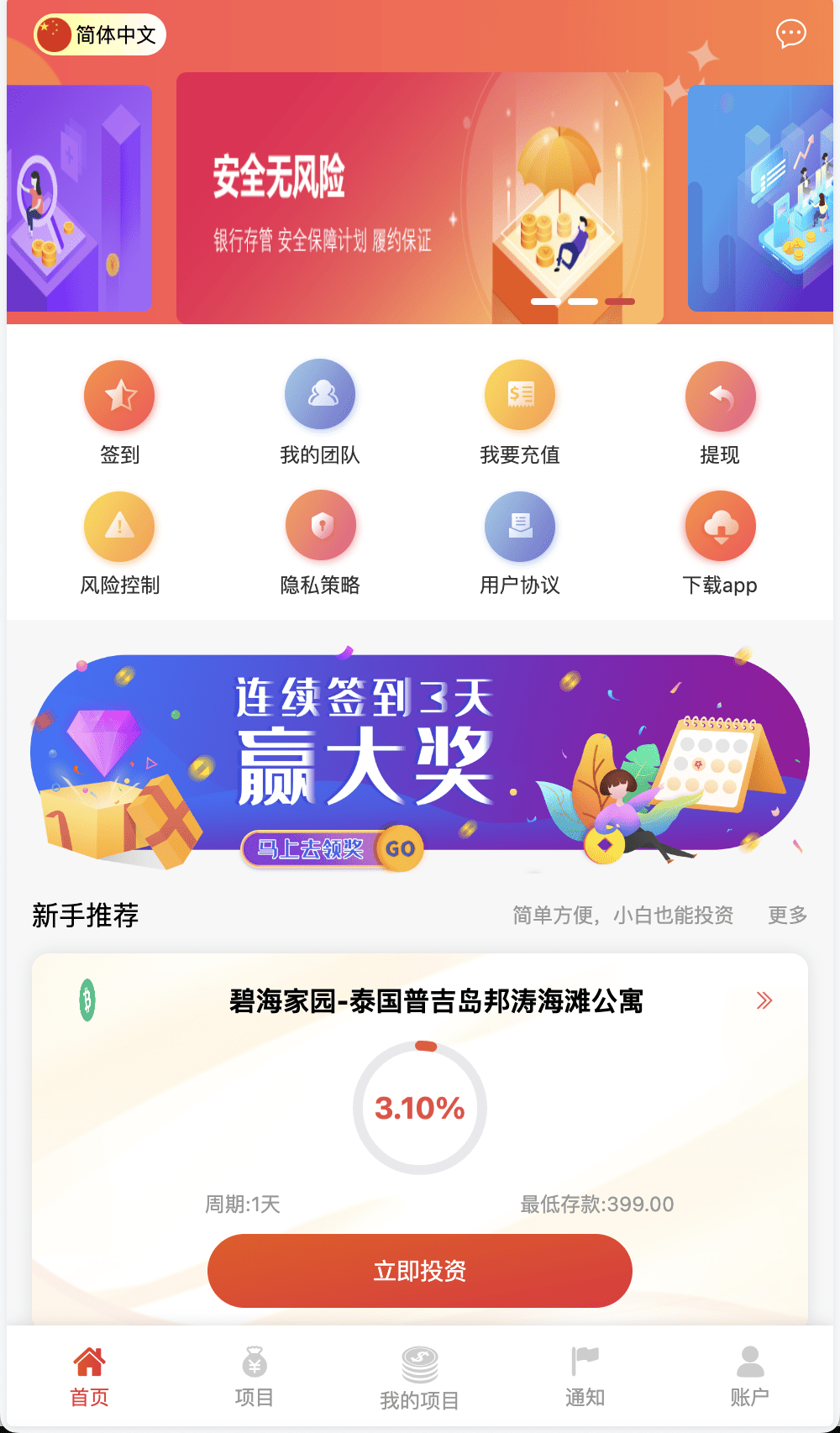This screenshot has height=1433, width=840.
Task: Open the chat message icon
Action: pos(790,34)
